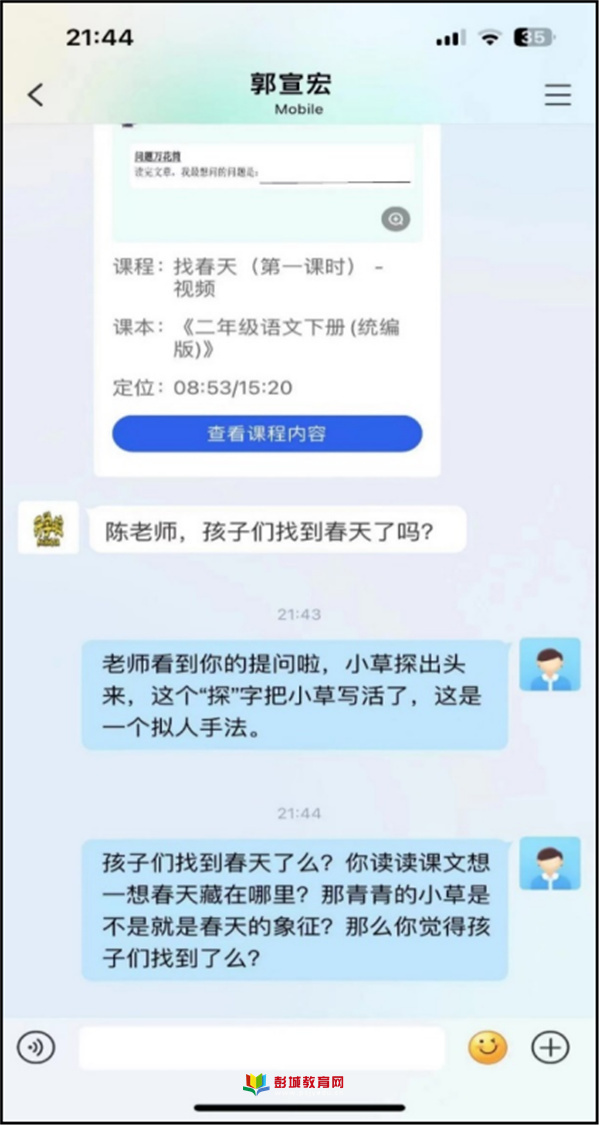This screenshot has height=1126, width=600.
Task: Zoom into the course image preview
Action: [x=396, y=220]
